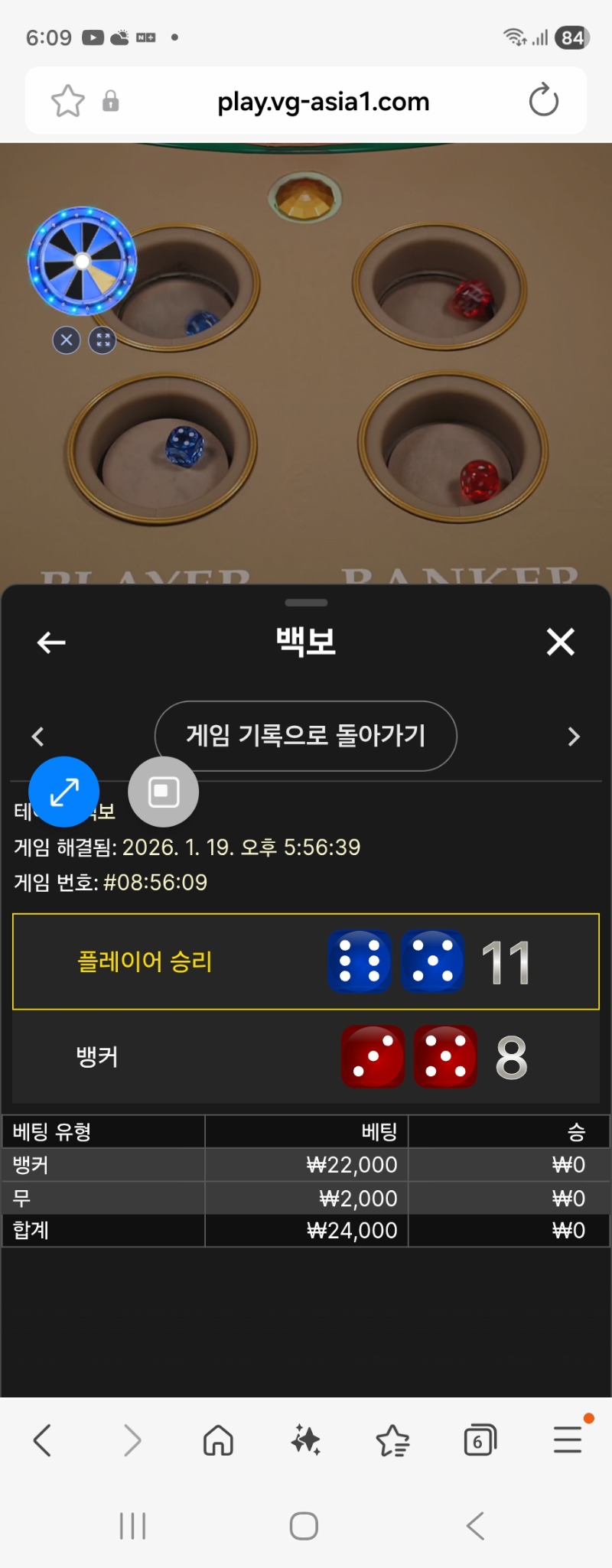The height and width of the screenshot is (1568, 612).
Task: Go back from the 백보 panel
Action: click(x=51, y=642)
